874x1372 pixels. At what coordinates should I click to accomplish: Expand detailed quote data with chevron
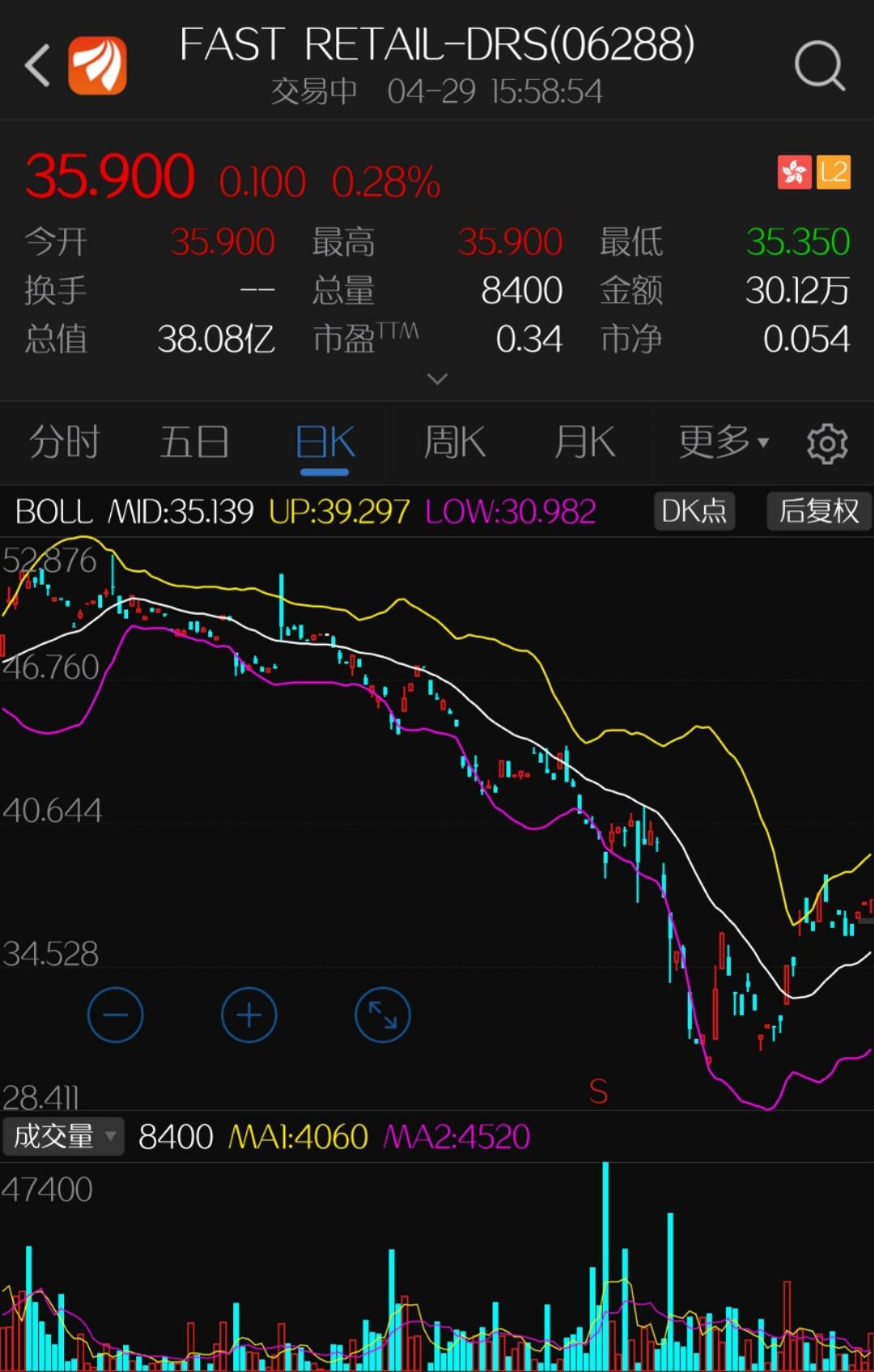point(437,379)
